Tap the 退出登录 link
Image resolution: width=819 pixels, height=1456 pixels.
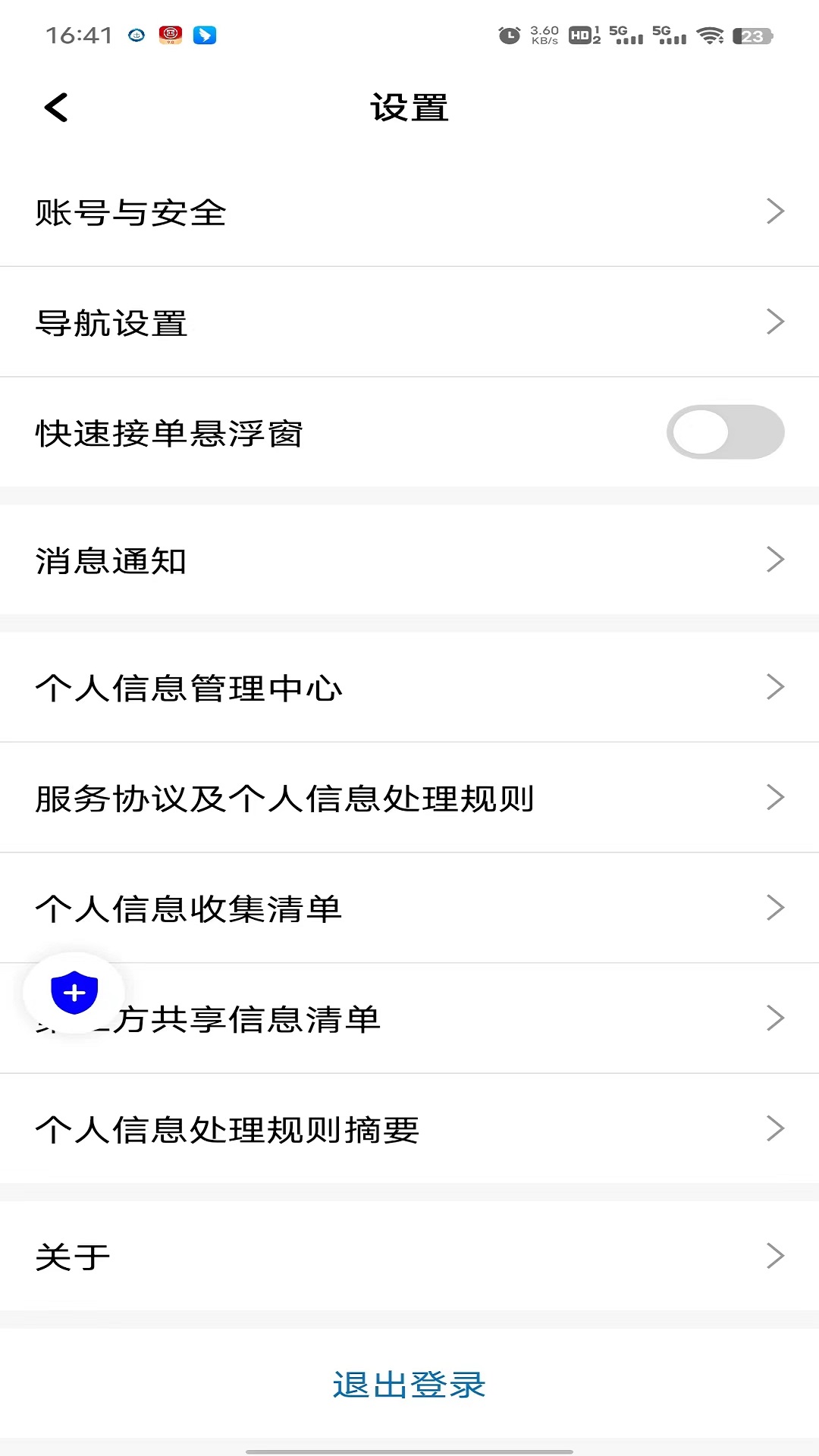tap(409, 1384)
